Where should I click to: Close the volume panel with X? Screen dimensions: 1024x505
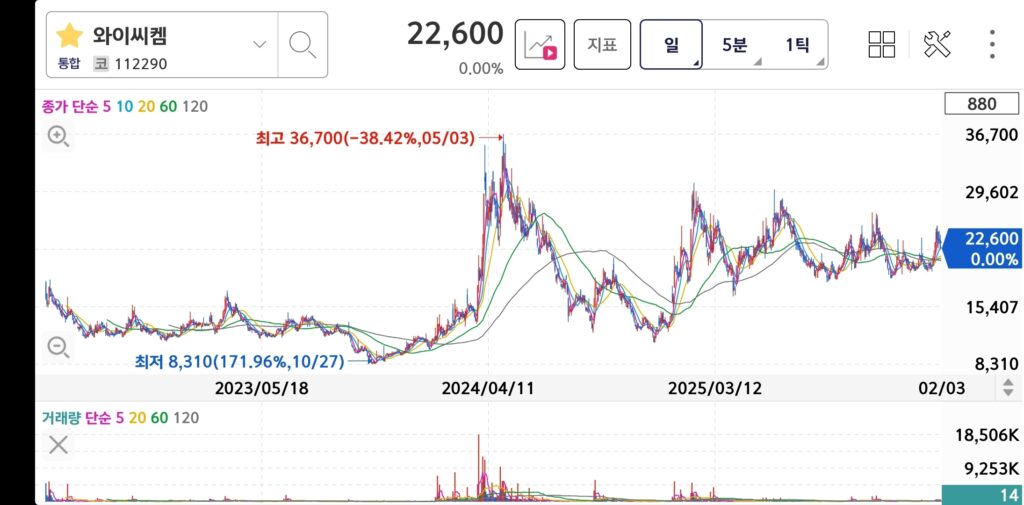click(x=58, y=445)
